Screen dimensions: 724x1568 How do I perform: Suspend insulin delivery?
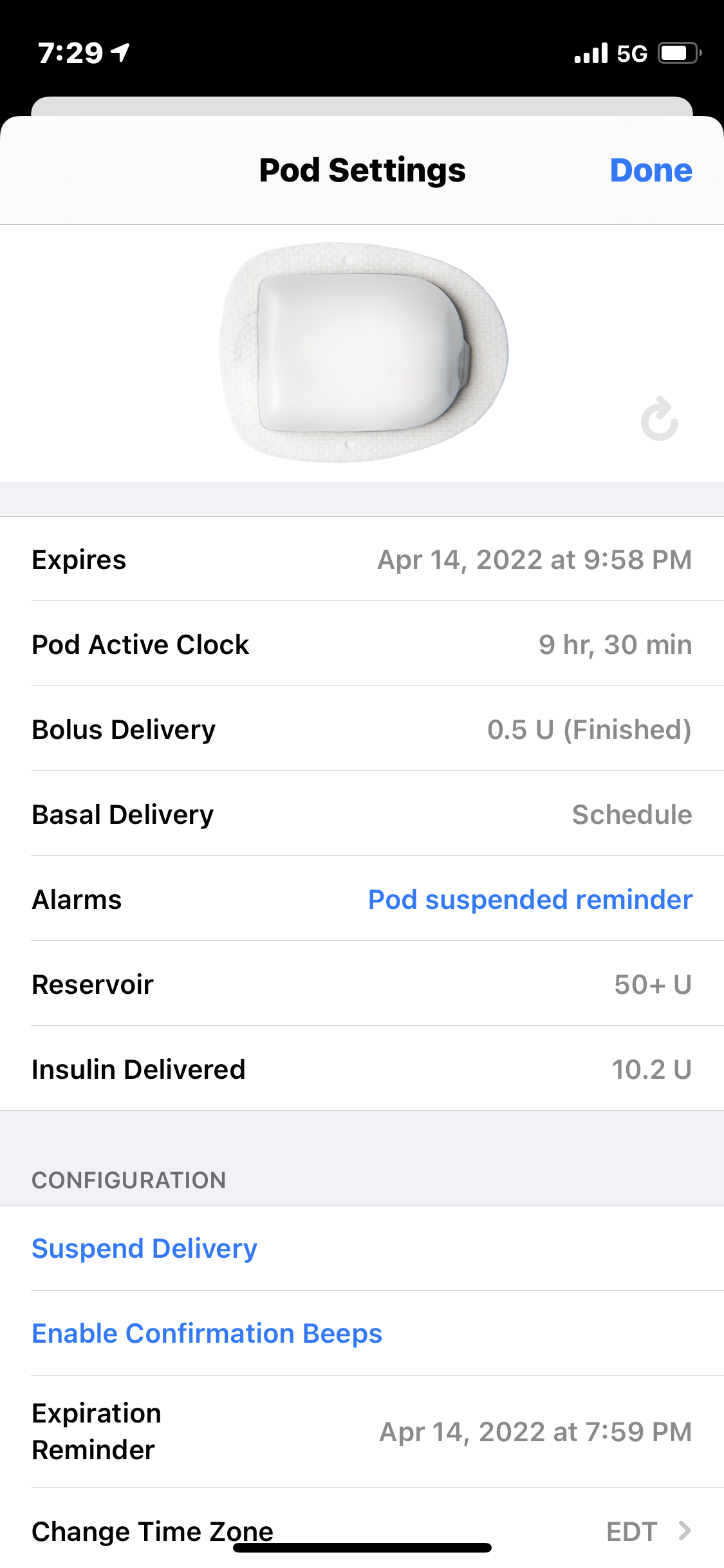tap(144, 1248)
